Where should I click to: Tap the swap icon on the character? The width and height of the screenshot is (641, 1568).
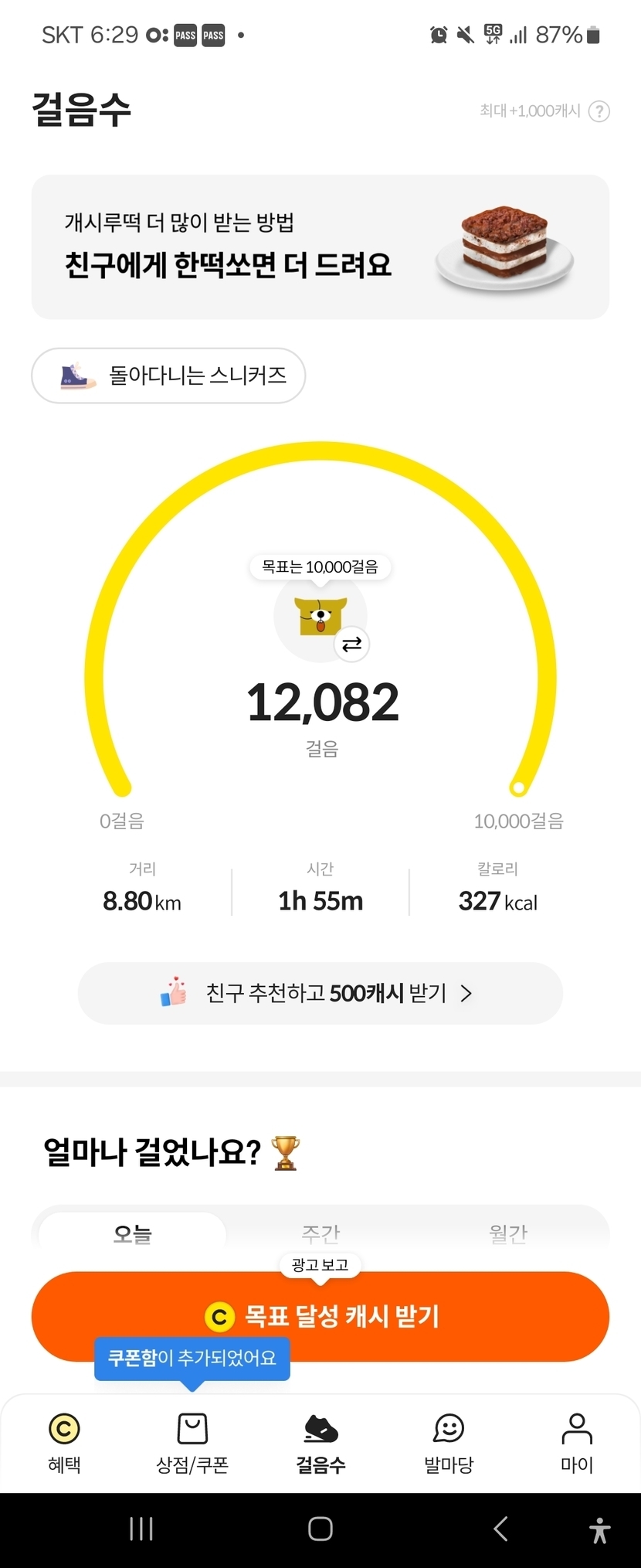[x=351, y=644]
